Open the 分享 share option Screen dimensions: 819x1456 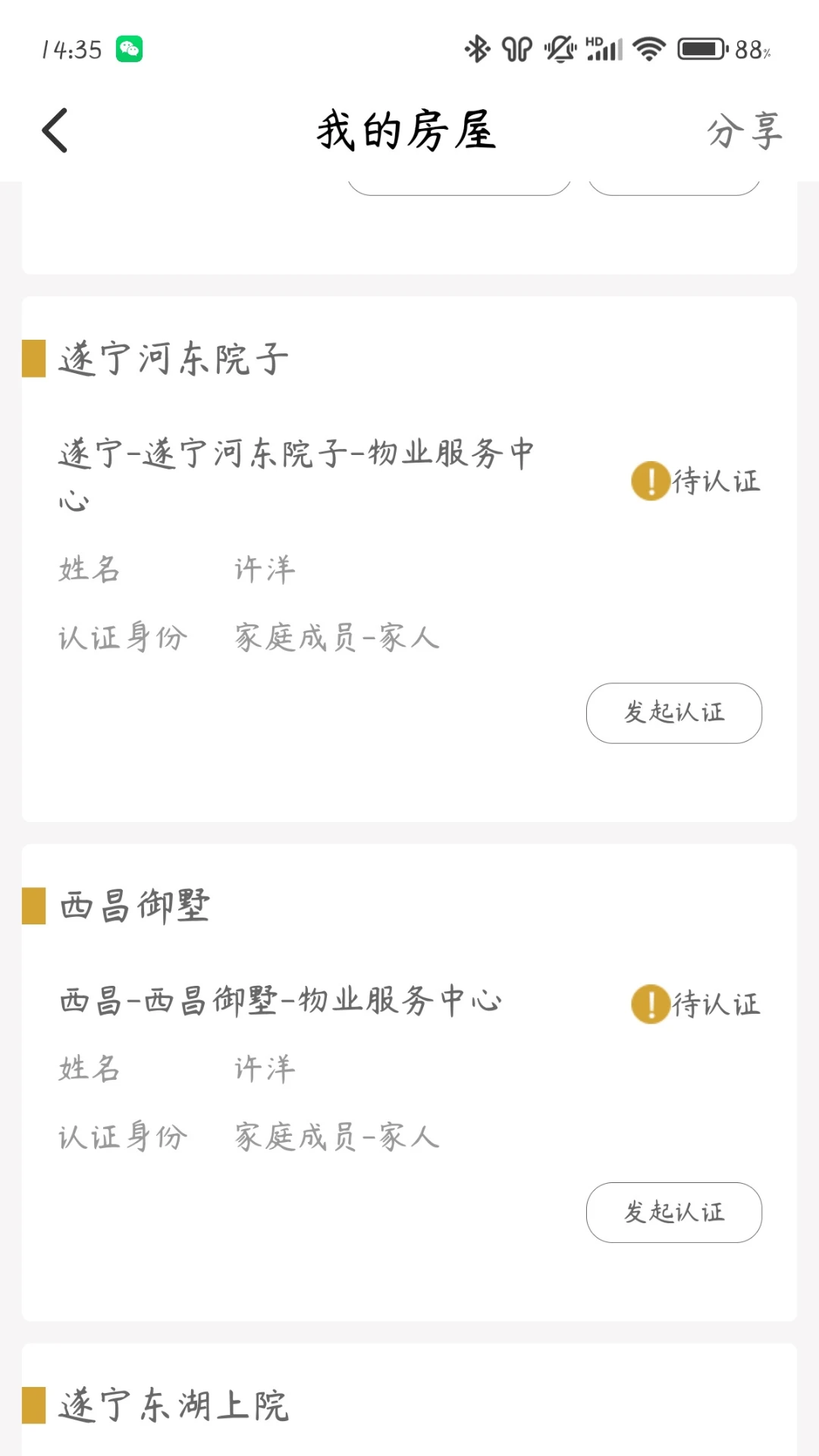pos(745,129)
